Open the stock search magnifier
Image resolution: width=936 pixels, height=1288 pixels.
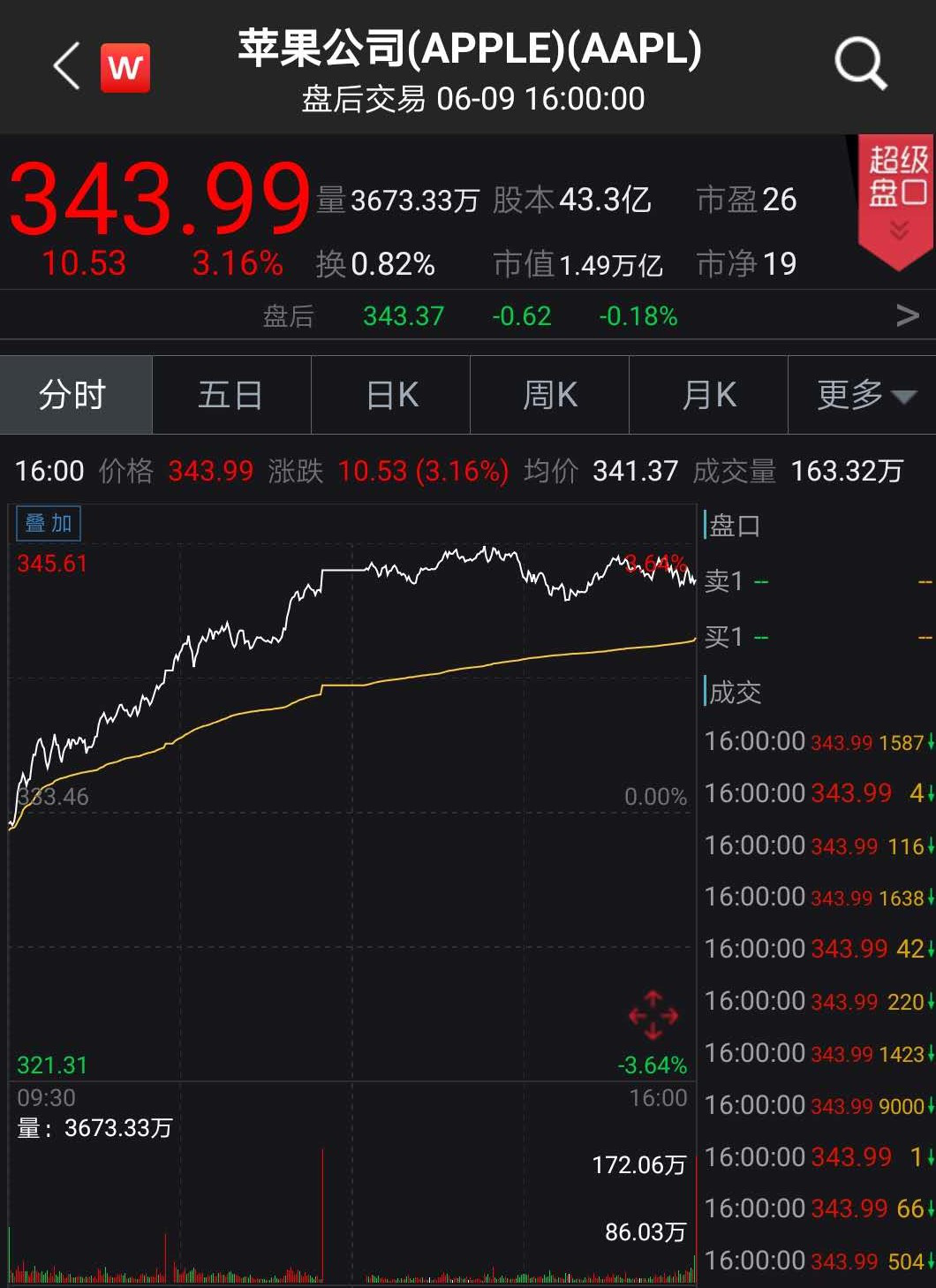[859, 64]
